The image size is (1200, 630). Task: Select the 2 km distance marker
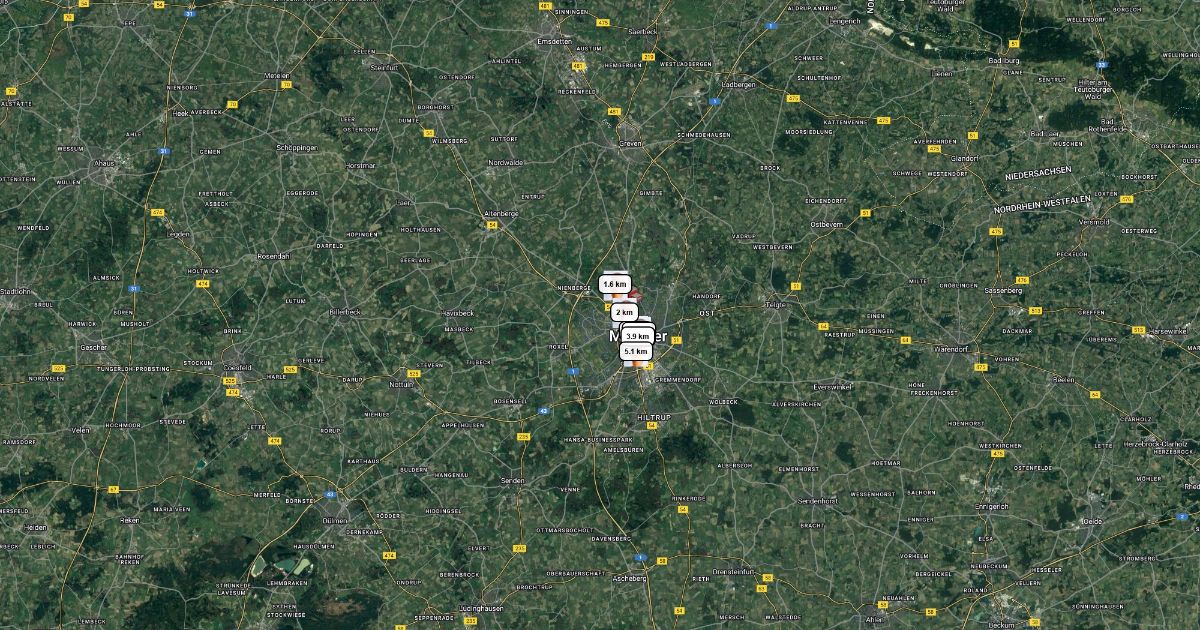624,313
